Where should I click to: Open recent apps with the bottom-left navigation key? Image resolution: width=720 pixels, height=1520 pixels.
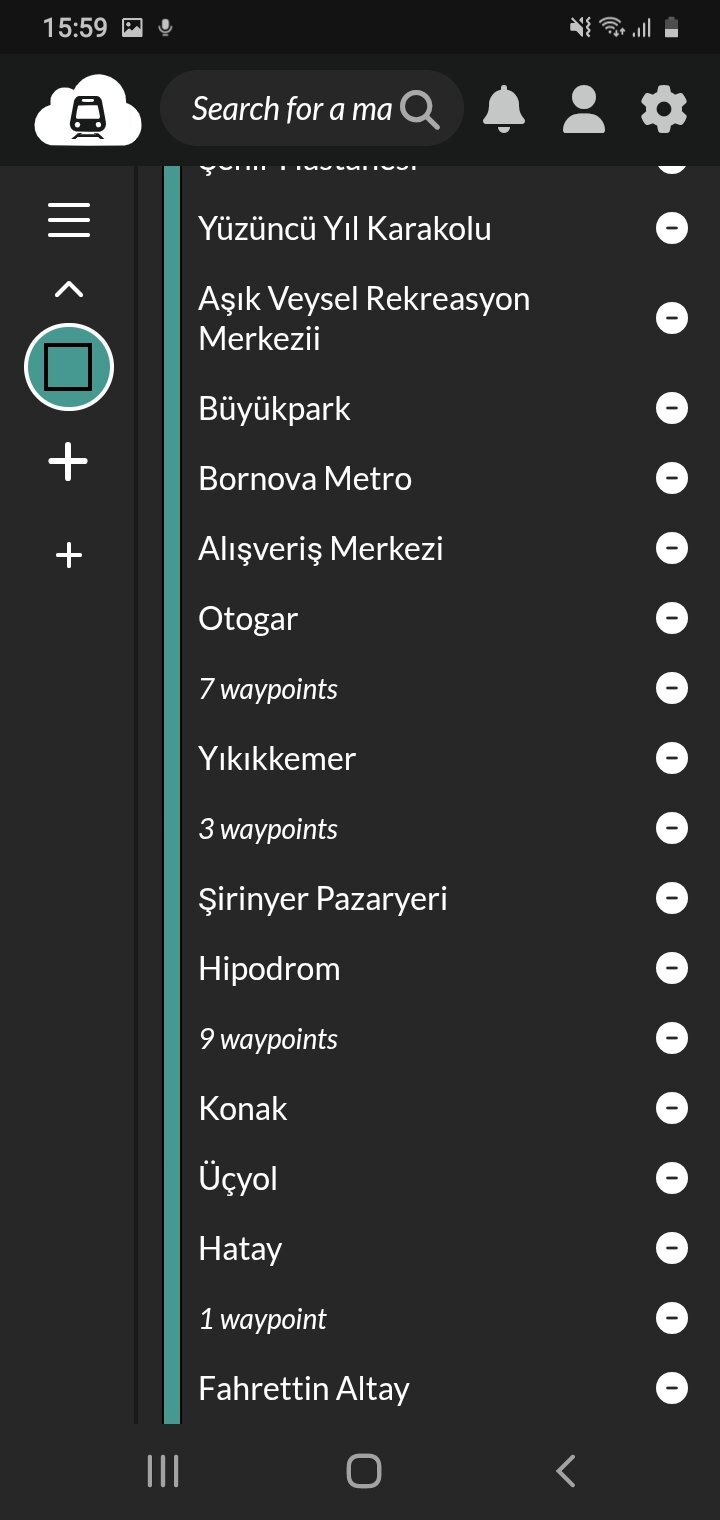pyautogui.click(x=162, y=1471)
